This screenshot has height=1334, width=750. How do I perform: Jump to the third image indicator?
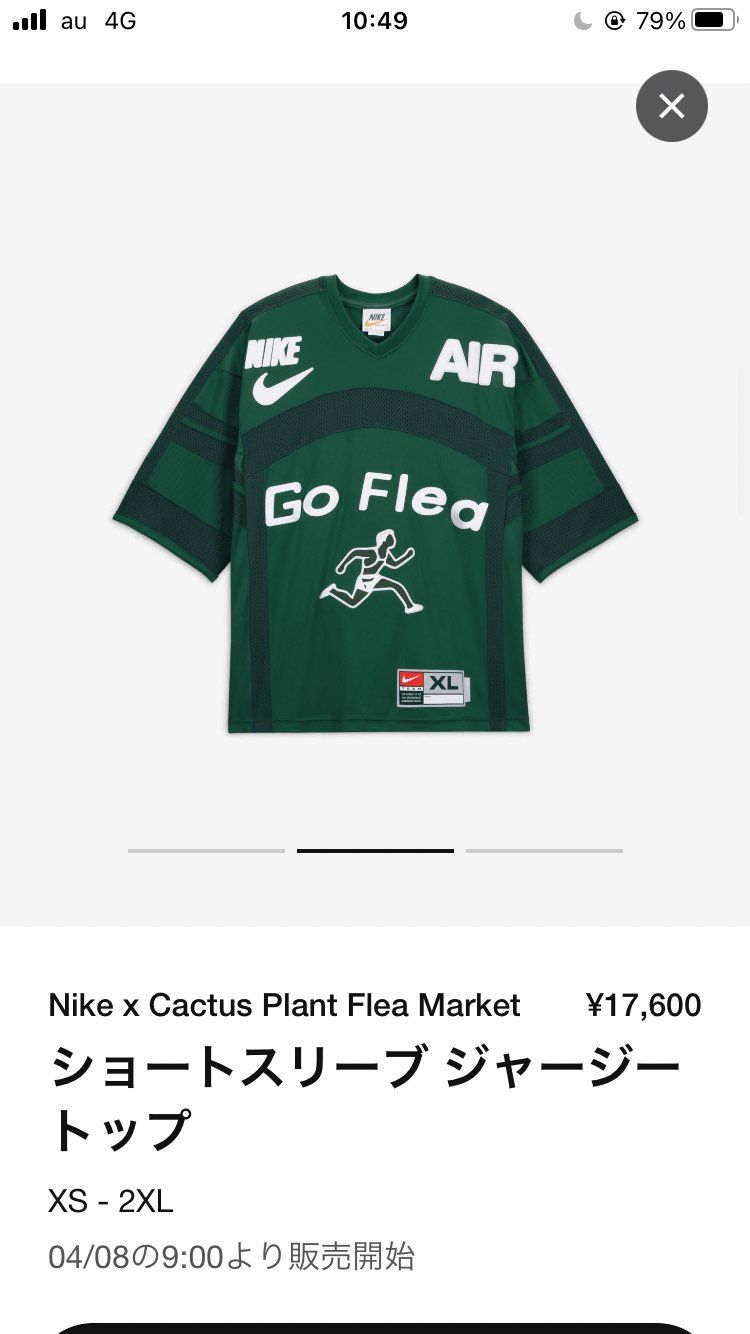coord(544,851)
